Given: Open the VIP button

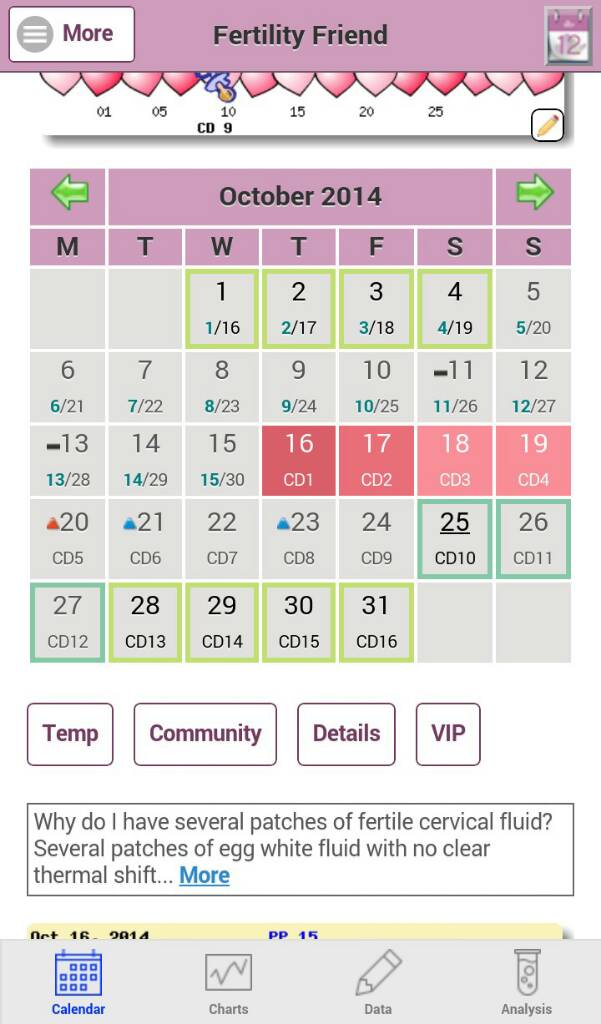Looking at the screenshot, I should (x=448, y=734).
